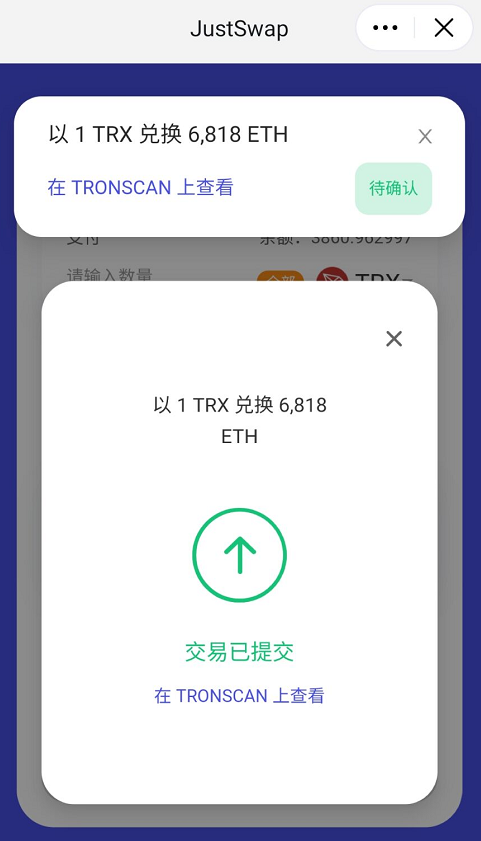The height and width of the screenshot is (841, 481).
Task: Dismiss the top swap notification banner
Action: 425,137
